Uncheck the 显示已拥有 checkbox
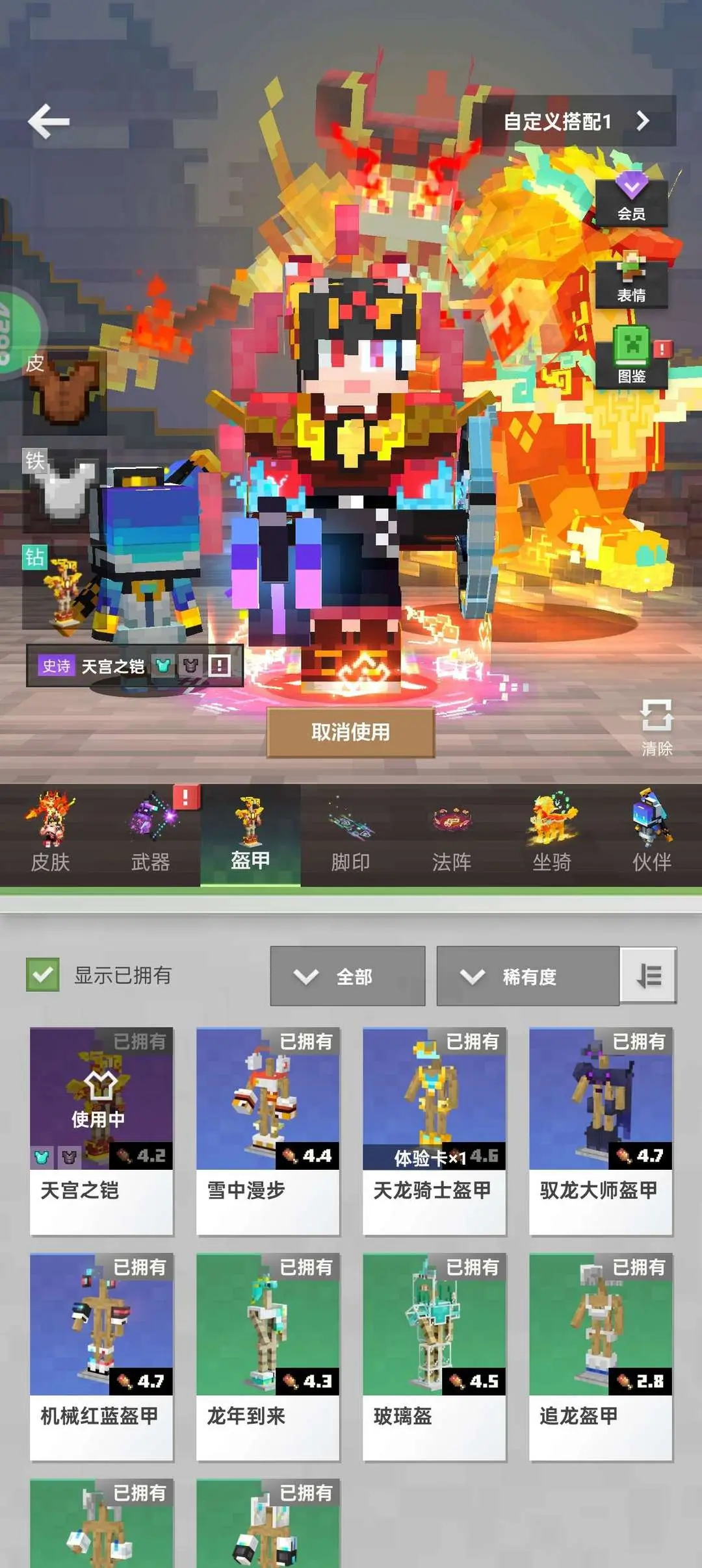Image resolution: width=702 pixels, height=1568 pixels. [43, 974]
